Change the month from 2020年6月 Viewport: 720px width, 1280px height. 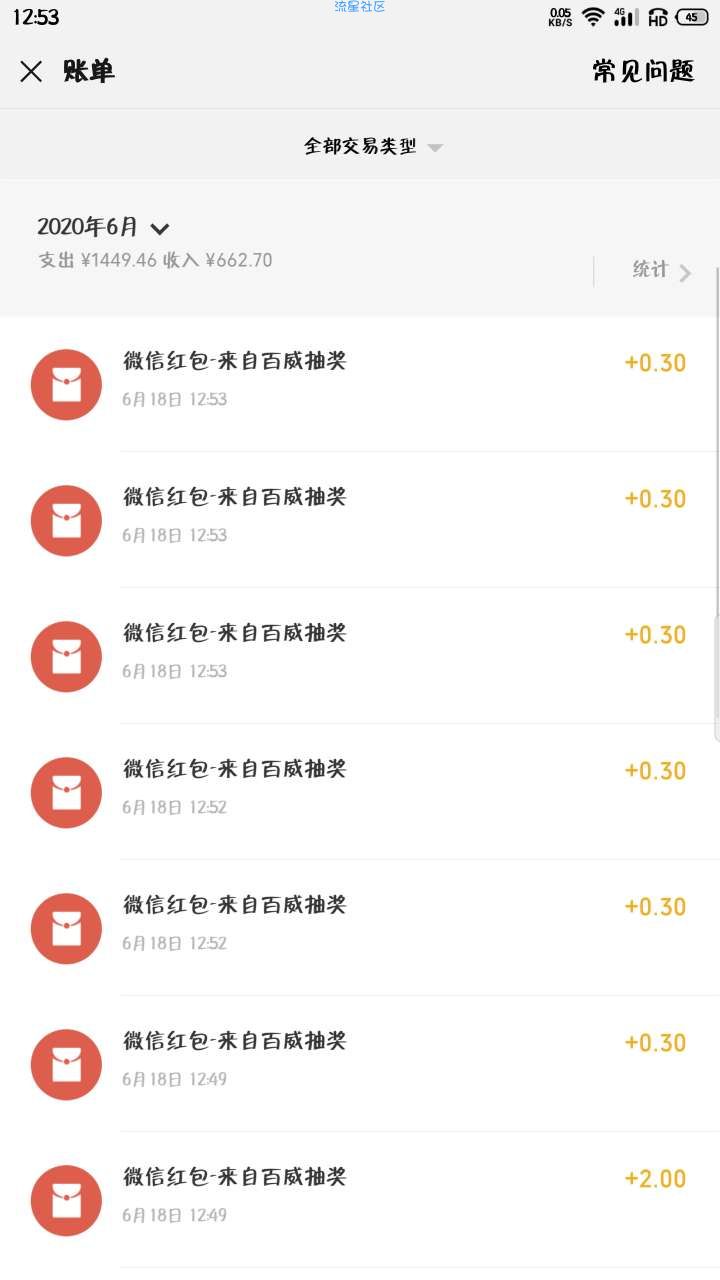click(x=103, y=227)
